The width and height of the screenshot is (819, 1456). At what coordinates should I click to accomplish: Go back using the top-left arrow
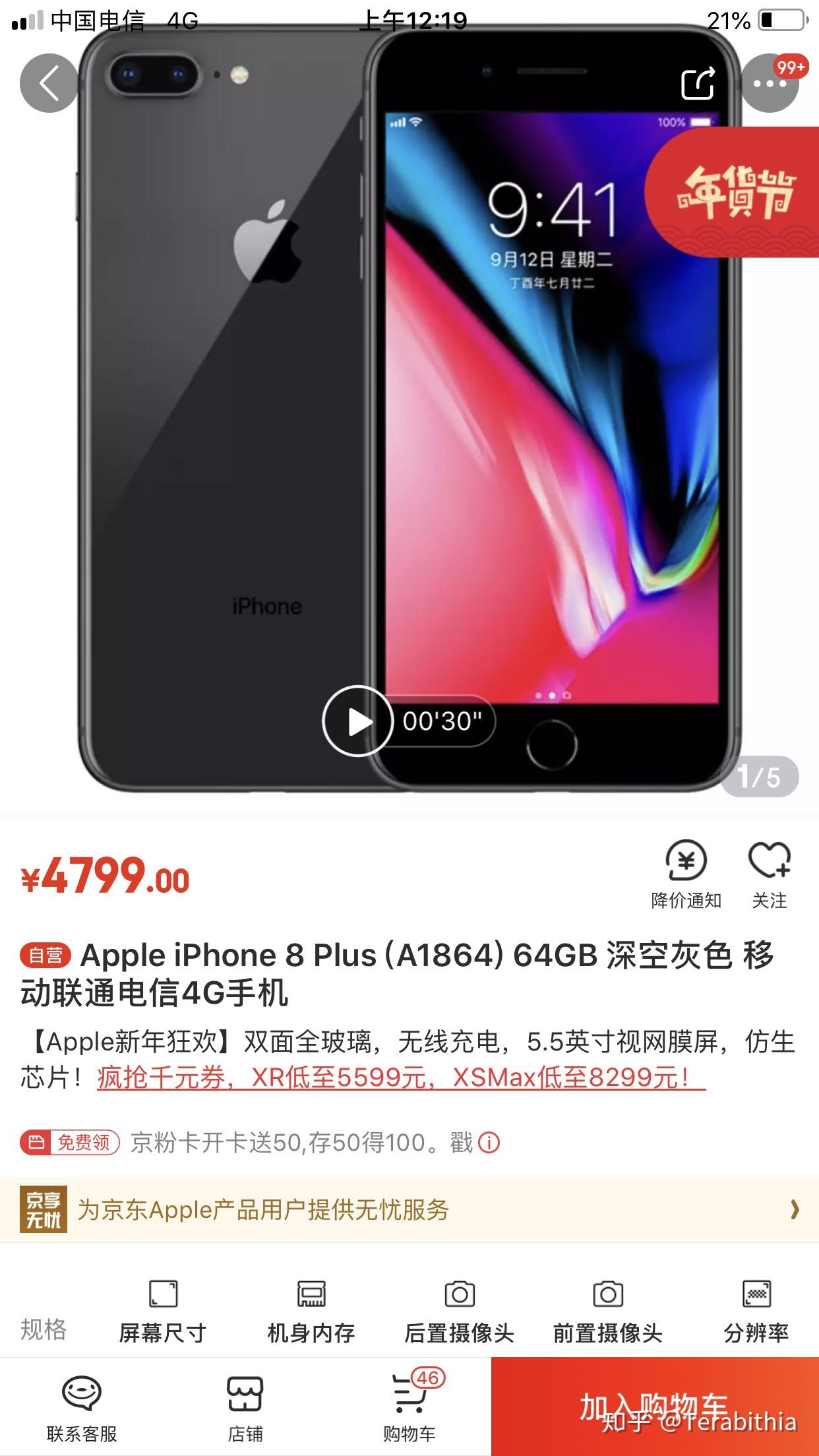pyautogui.click(x=49, y=84)
